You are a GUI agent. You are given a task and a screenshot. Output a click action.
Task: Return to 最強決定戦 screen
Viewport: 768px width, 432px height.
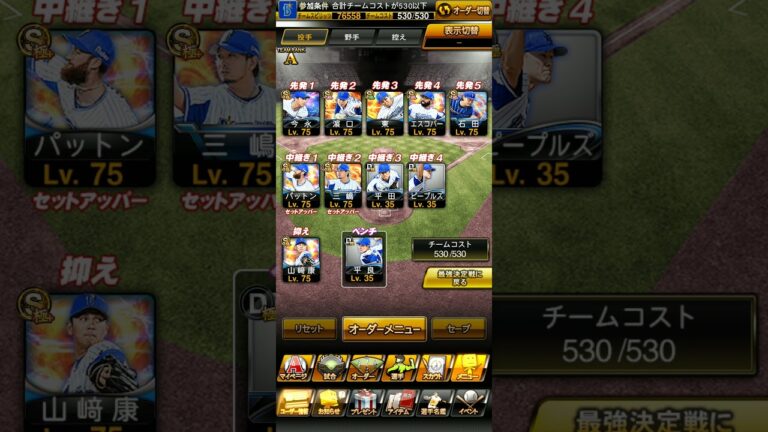457,277
